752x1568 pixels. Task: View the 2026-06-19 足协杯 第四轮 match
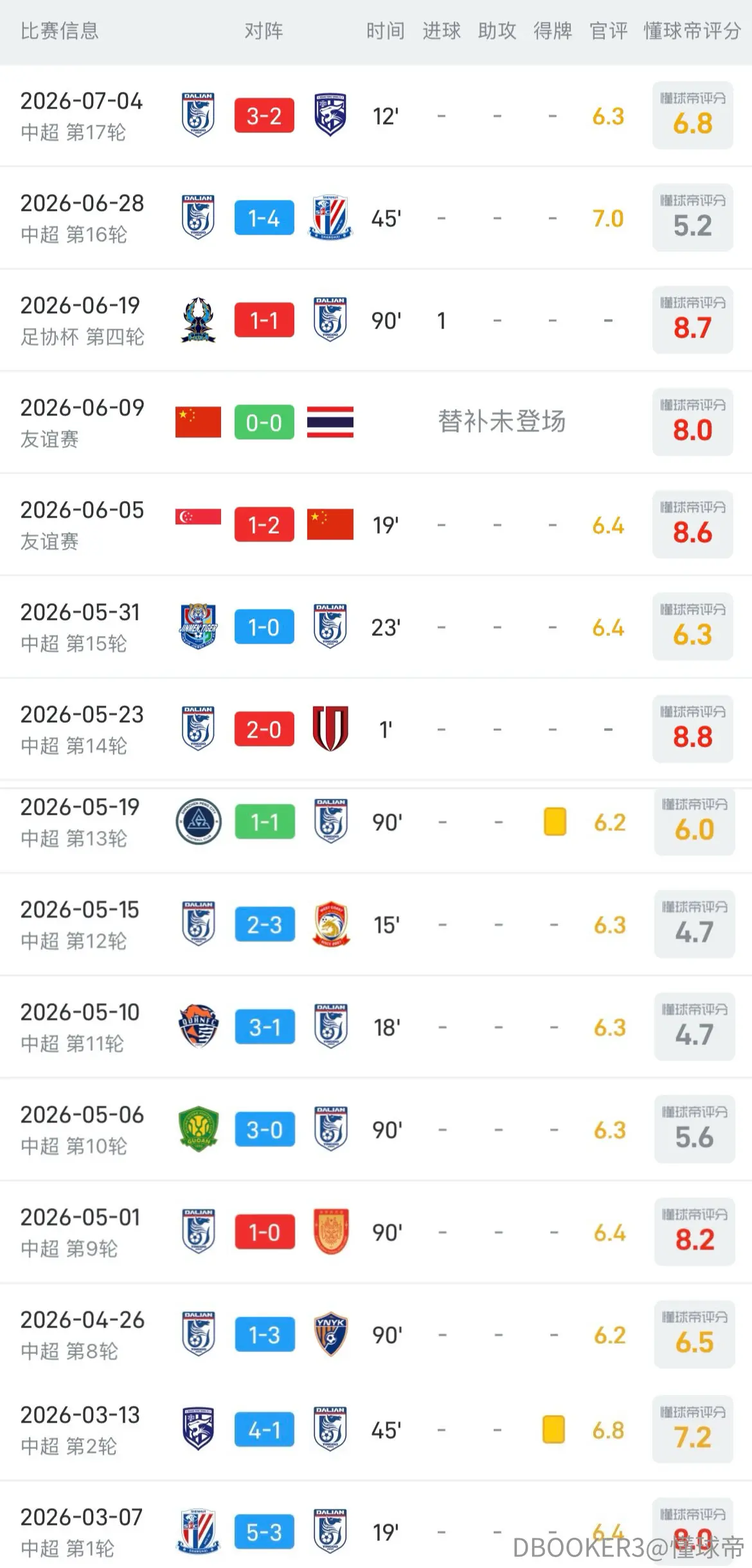376,320
